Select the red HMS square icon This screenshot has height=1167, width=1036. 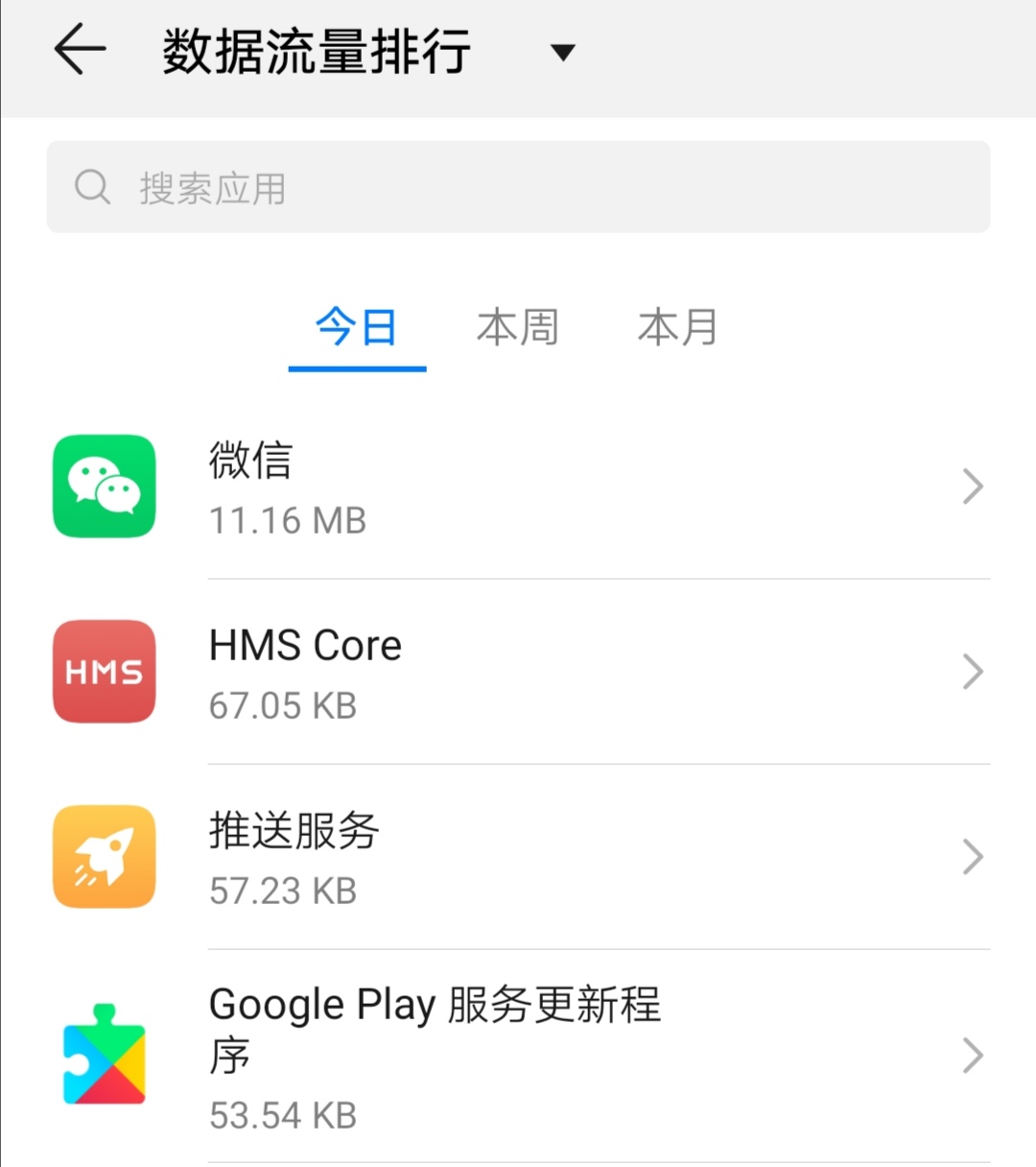pyautogui.click(x=104, y=671)
